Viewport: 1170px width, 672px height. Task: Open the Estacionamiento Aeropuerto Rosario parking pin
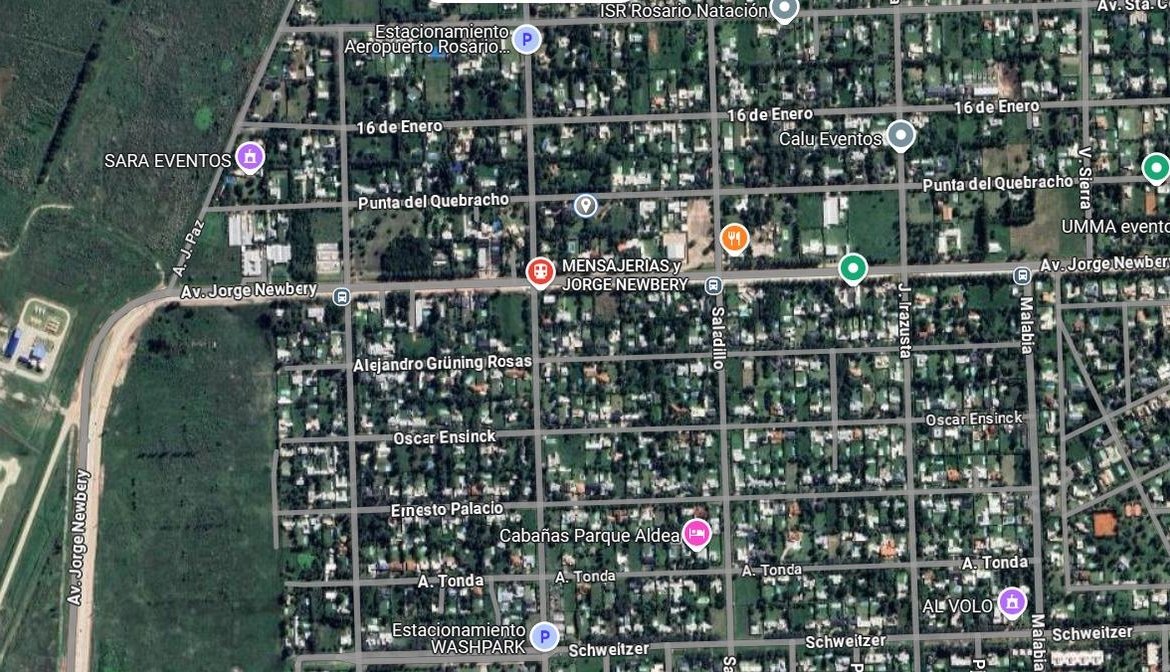pos(526,39)
